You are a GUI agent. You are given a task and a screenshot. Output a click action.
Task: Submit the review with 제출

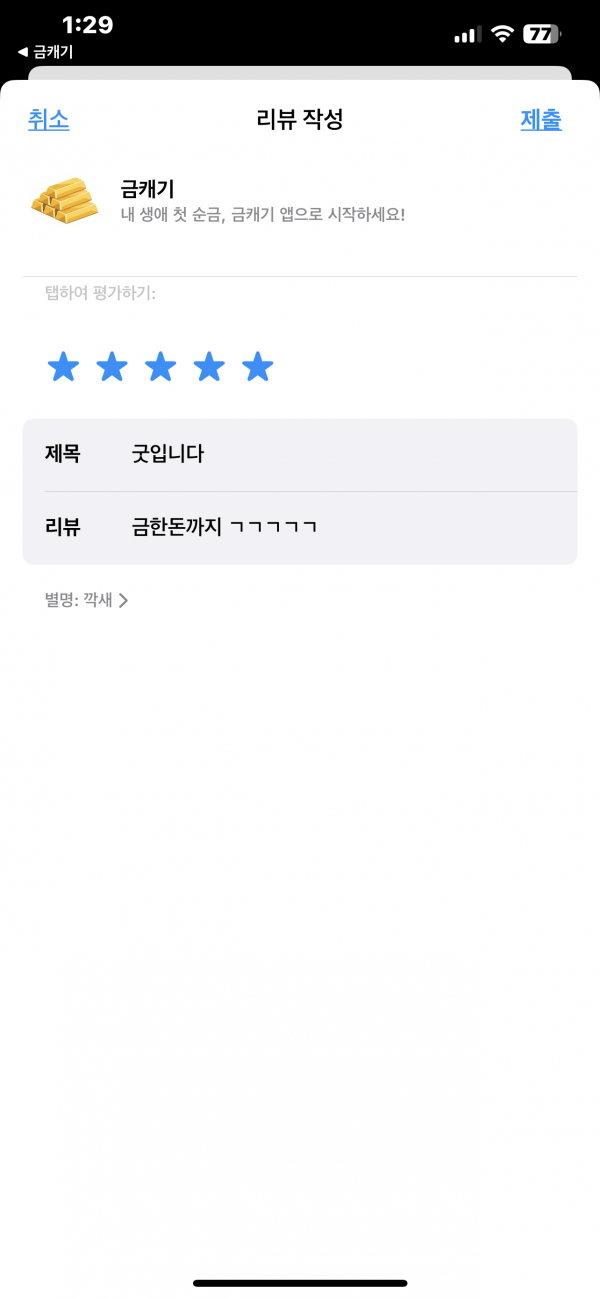point(541,120)
